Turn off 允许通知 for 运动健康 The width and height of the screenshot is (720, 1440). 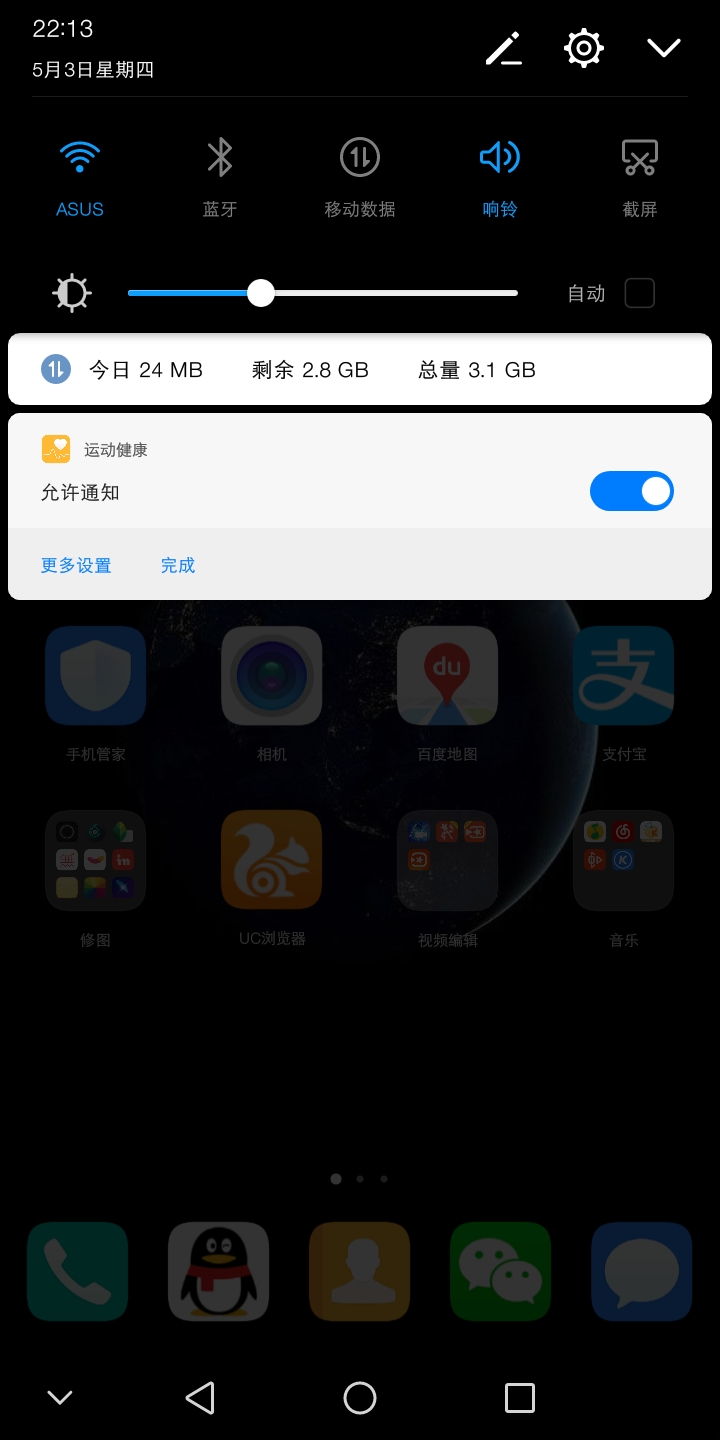click(632, 491)
